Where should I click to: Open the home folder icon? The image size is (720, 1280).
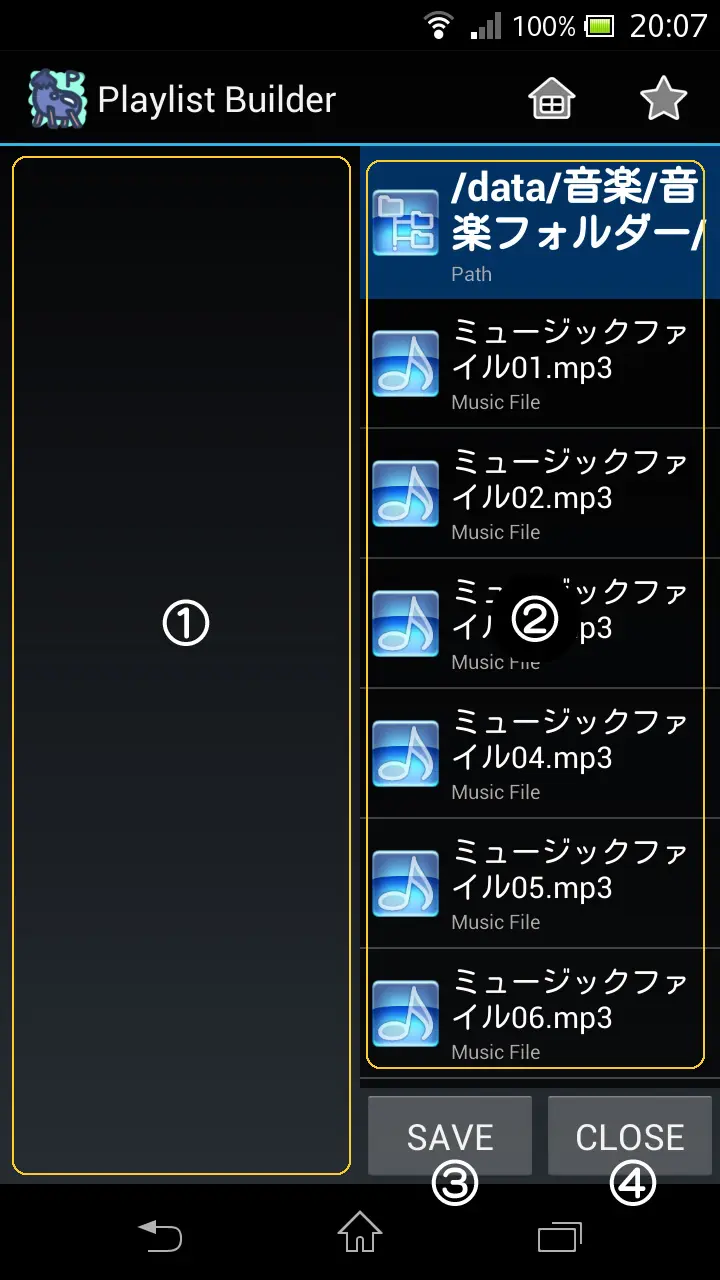(x=552, y=100)
